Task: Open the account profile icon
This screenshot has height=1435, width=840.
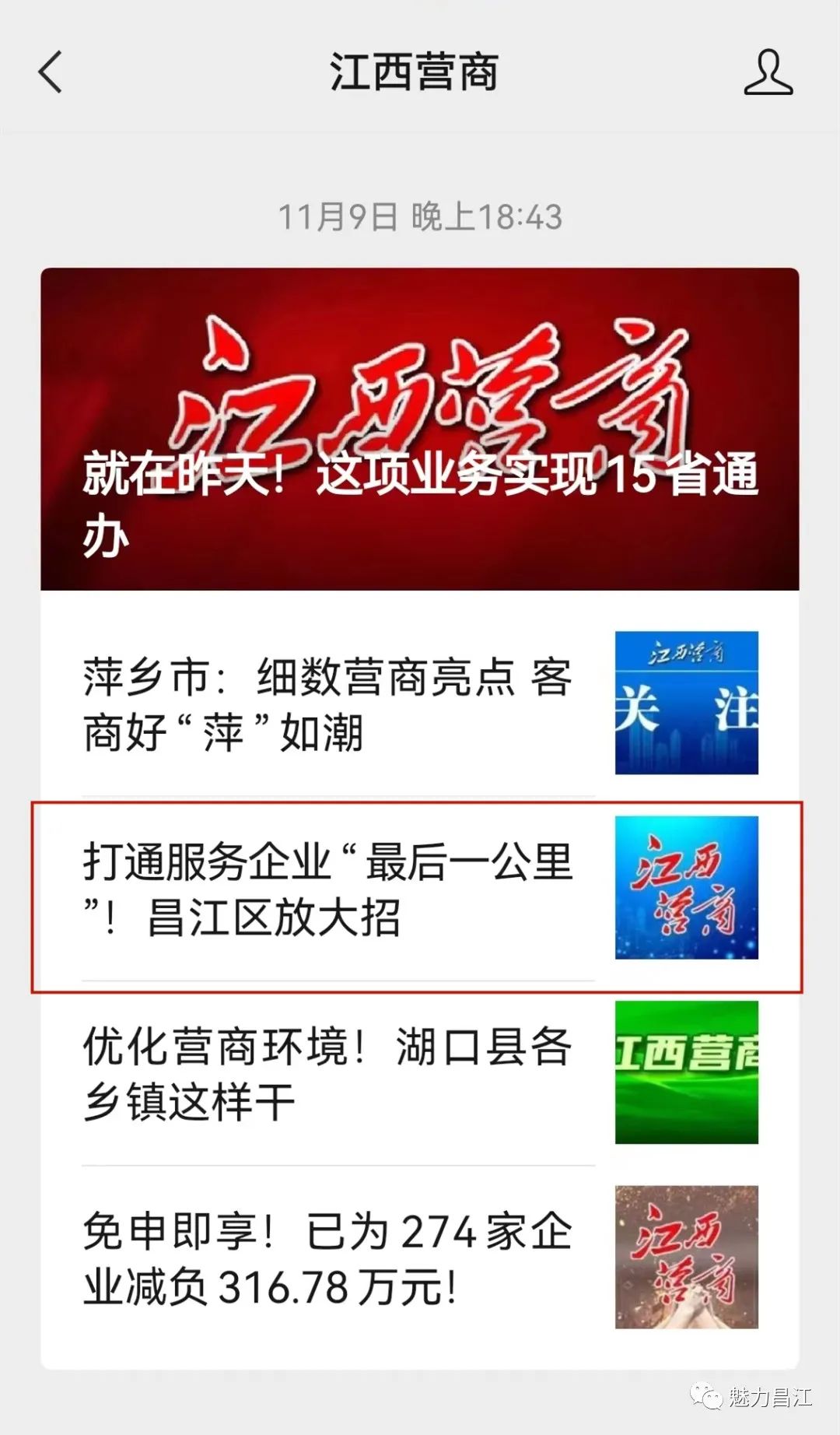Action: coord(768,72)
